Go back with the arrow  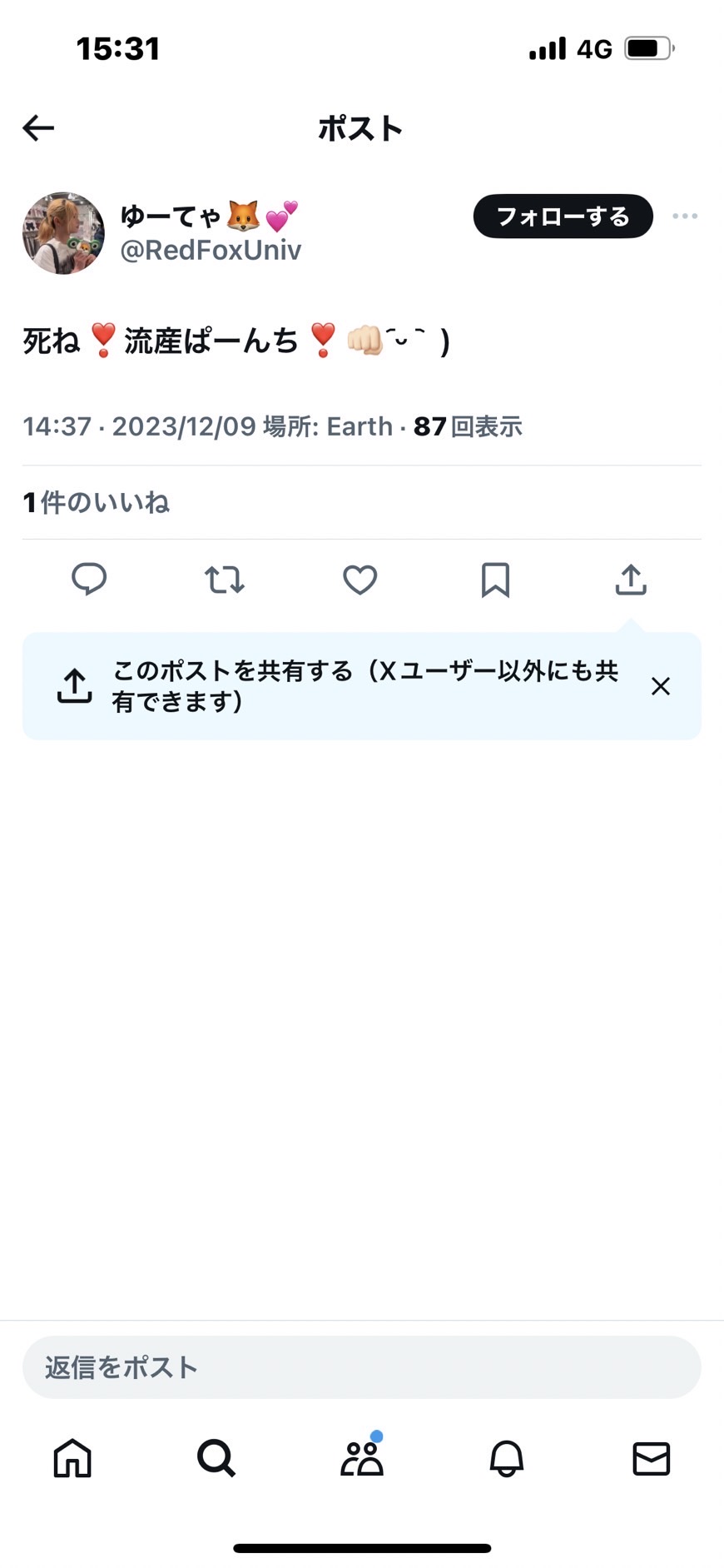point(38,127)
